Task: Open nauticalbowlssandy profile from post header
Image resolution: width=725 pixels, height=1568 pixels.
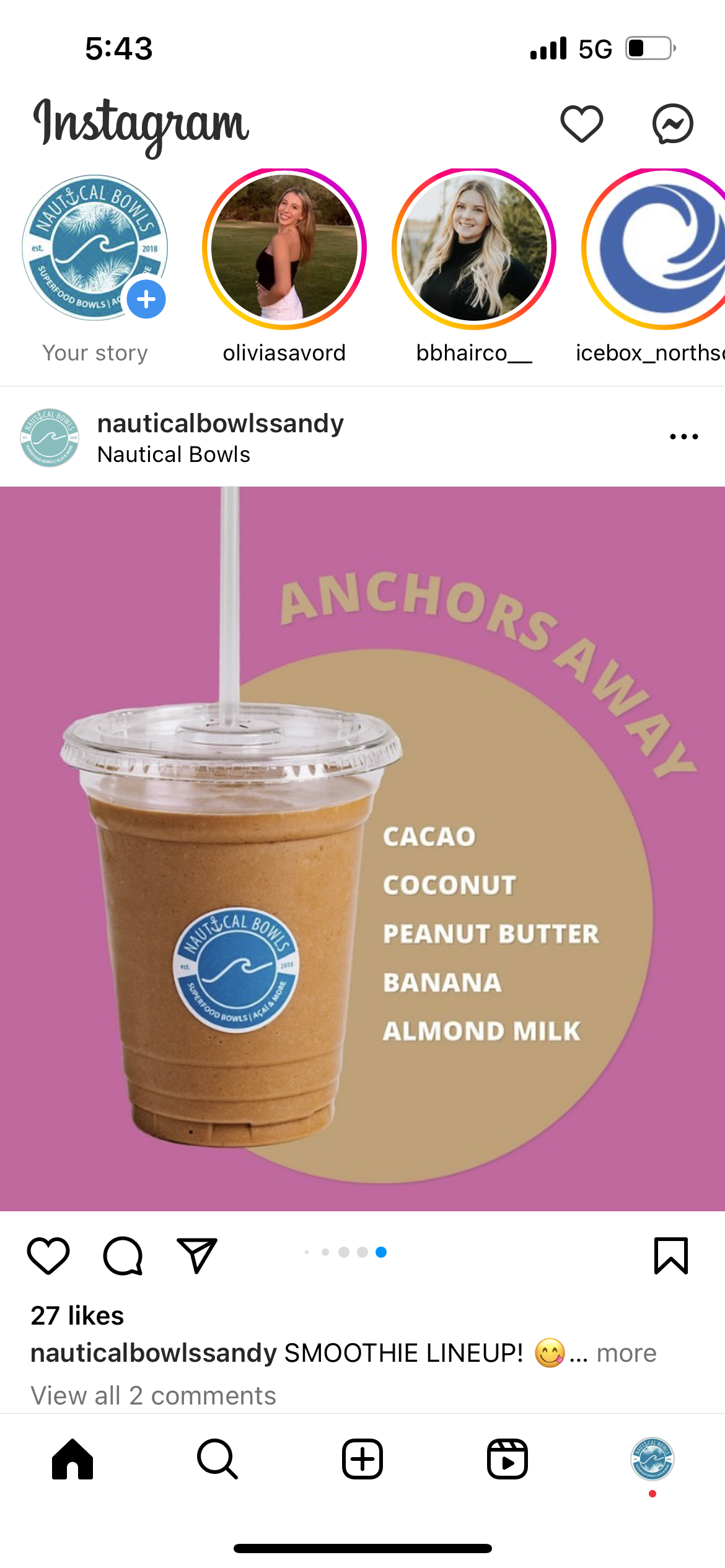Action: click(220, 424)
